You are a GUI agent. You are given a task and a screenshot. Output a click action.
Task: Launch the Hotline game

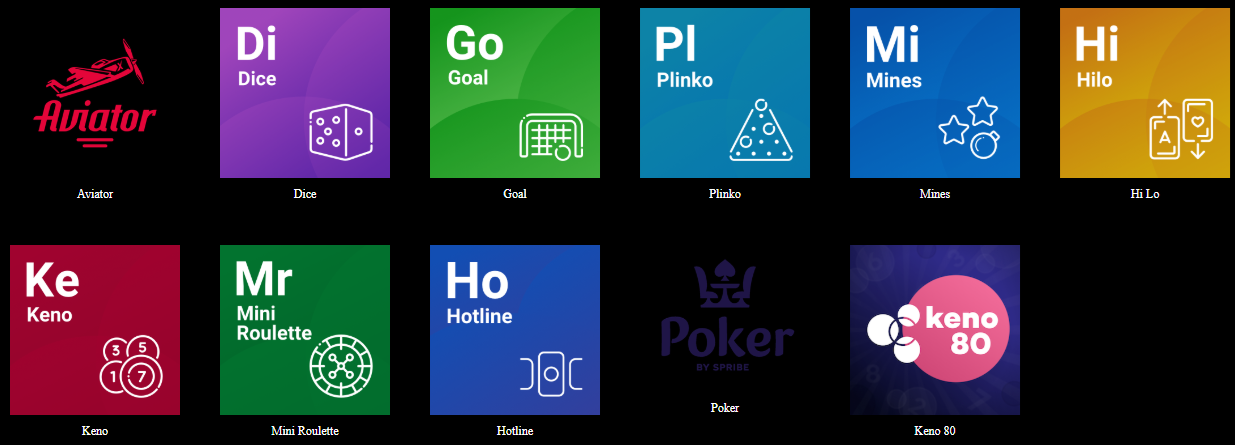coord(515,330)
